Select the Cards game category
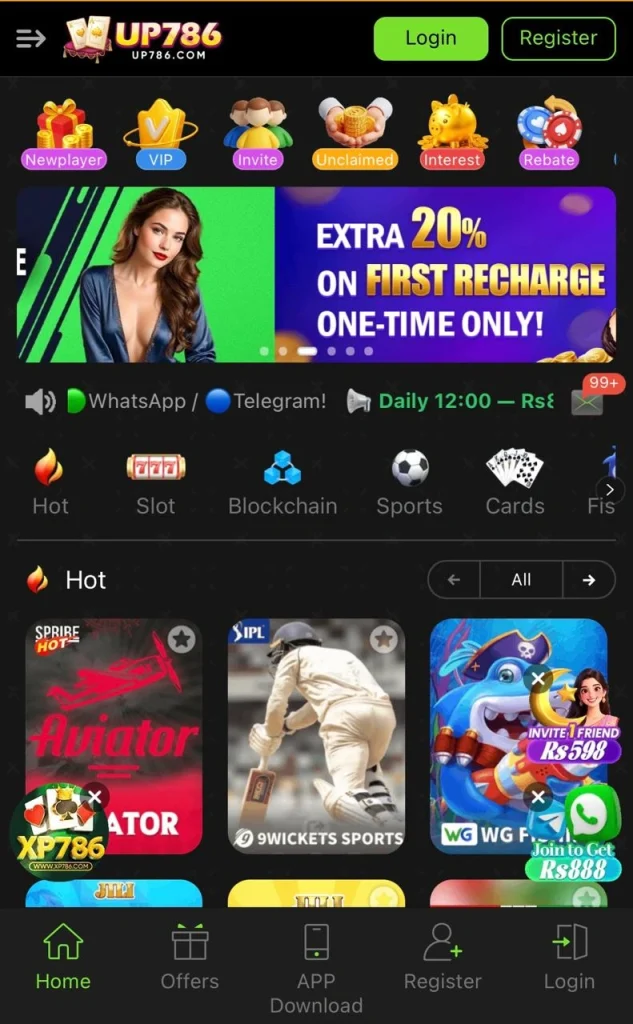Viewport: 633px width, 1024px height. click(514, 483)
